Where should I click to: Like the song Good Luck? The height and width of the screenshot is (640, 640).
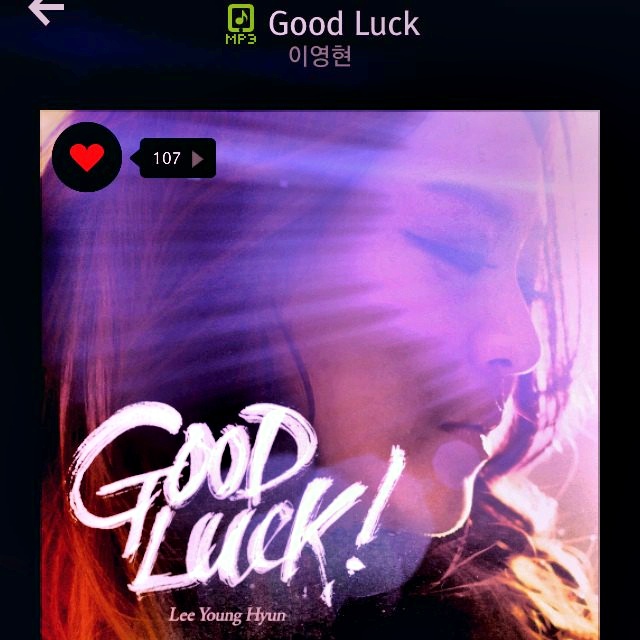pyautogui.click(x=87, y=157)
